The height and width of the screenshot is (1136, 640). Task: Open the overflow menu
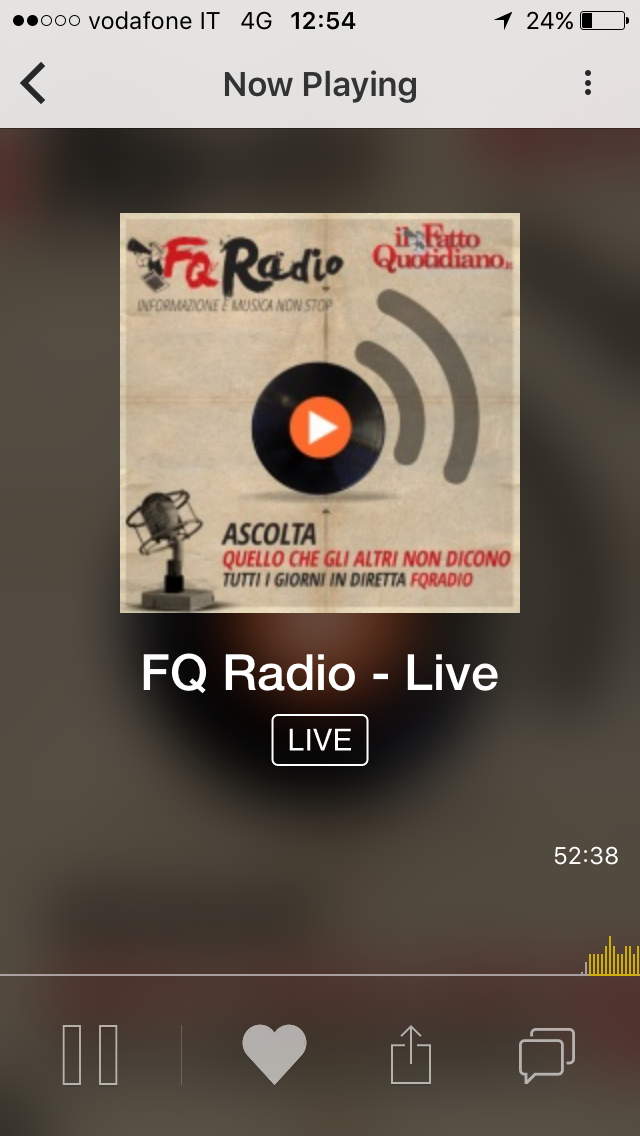click(x=588, y=84)
